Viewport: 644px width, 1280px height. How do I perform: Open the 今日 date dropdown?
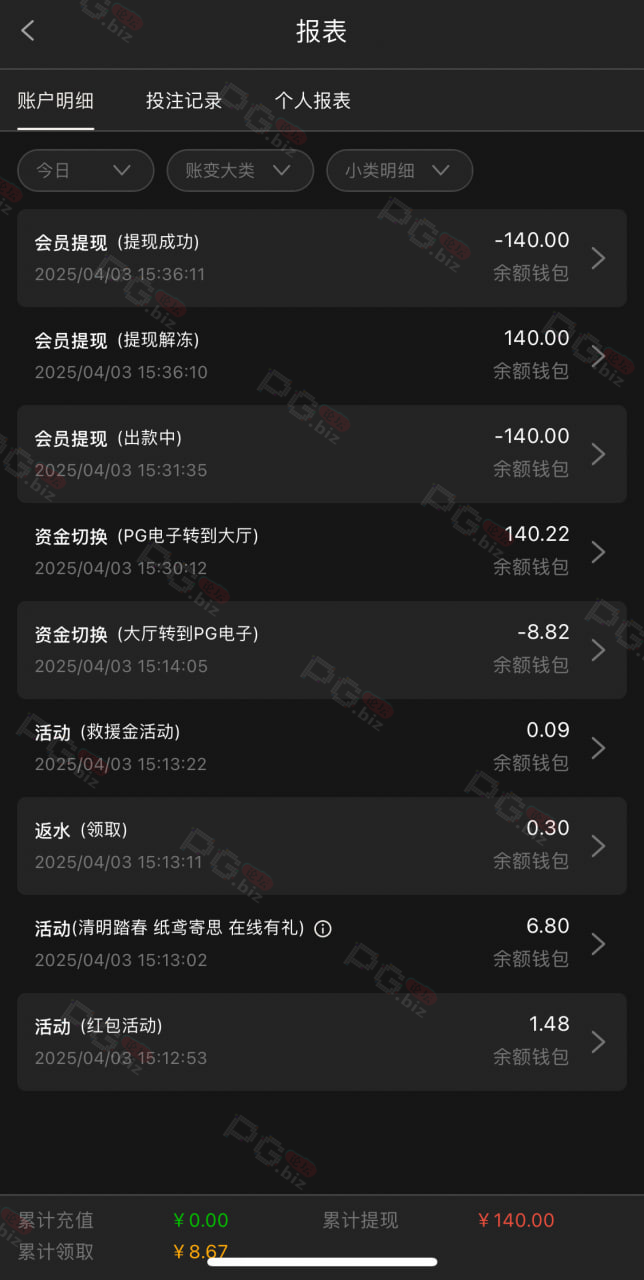(x=86, y=170)
